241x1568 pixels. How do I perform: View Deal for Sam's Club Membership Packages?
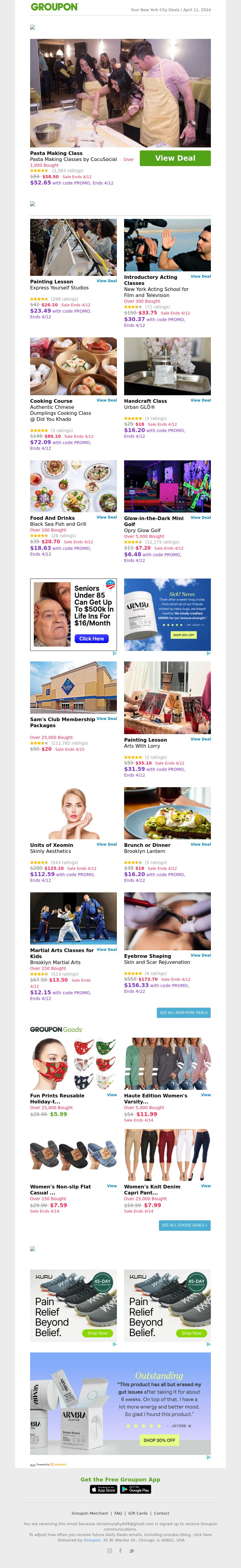(x=107, y=719)
